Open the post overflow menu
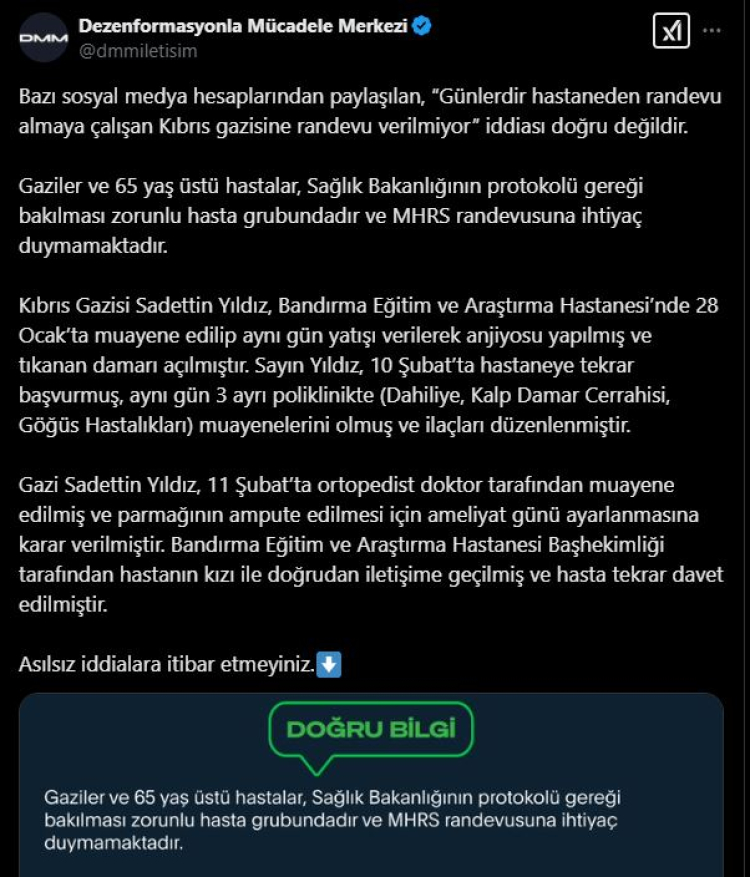The width and height of the screenshot is (750, 877). pos(712,31)
